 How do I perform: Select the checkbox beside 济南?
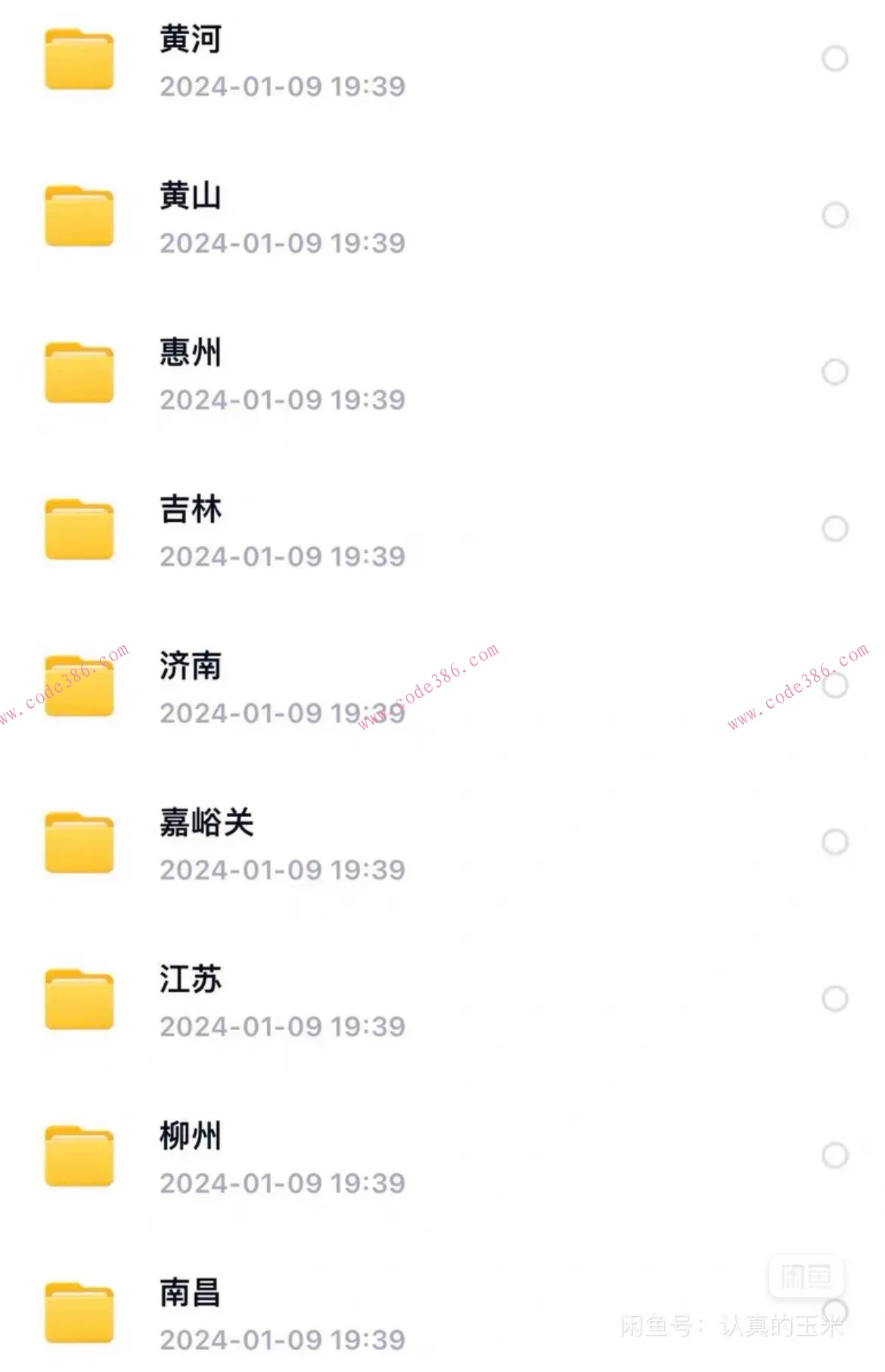point(834,684)
